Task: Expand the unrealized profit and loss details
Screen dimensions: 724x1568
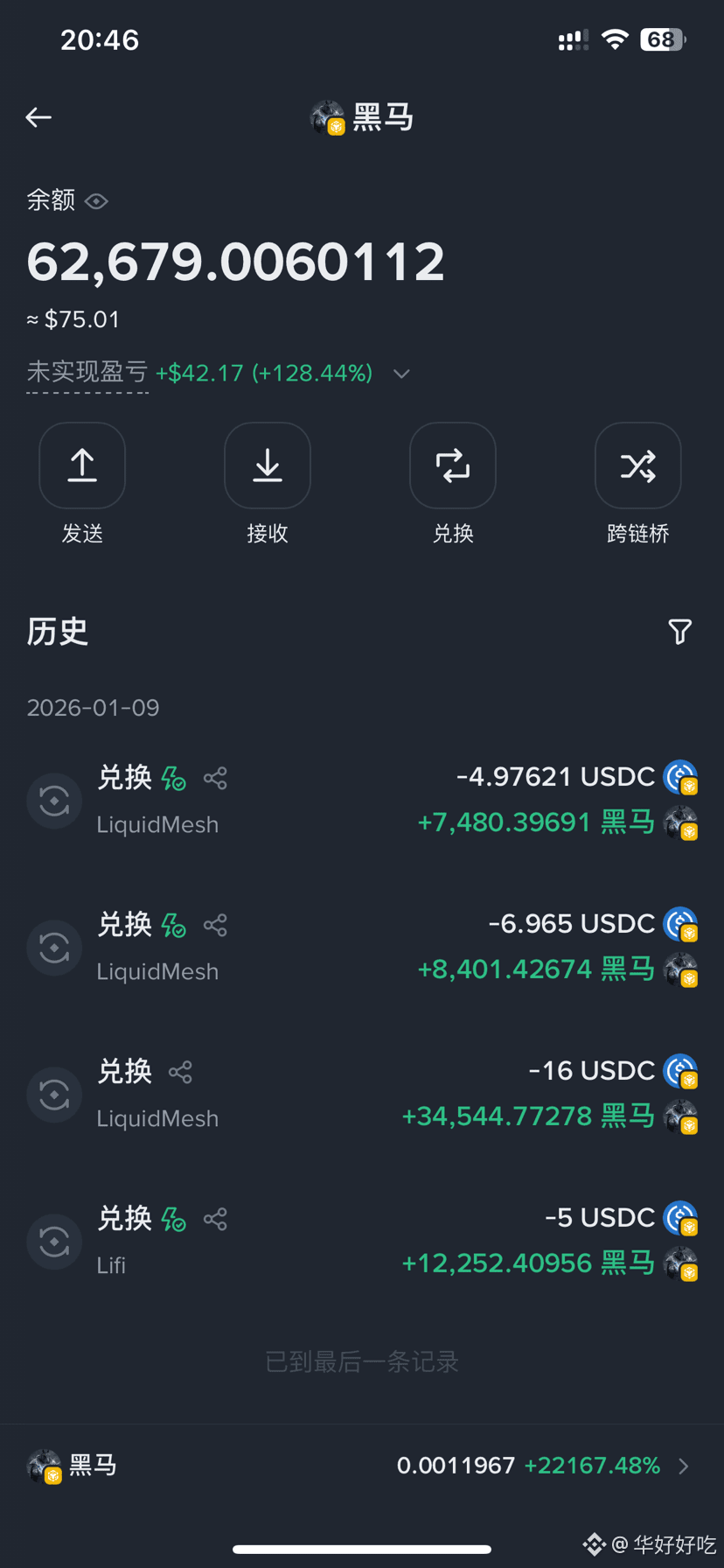Action: [401, 374]
